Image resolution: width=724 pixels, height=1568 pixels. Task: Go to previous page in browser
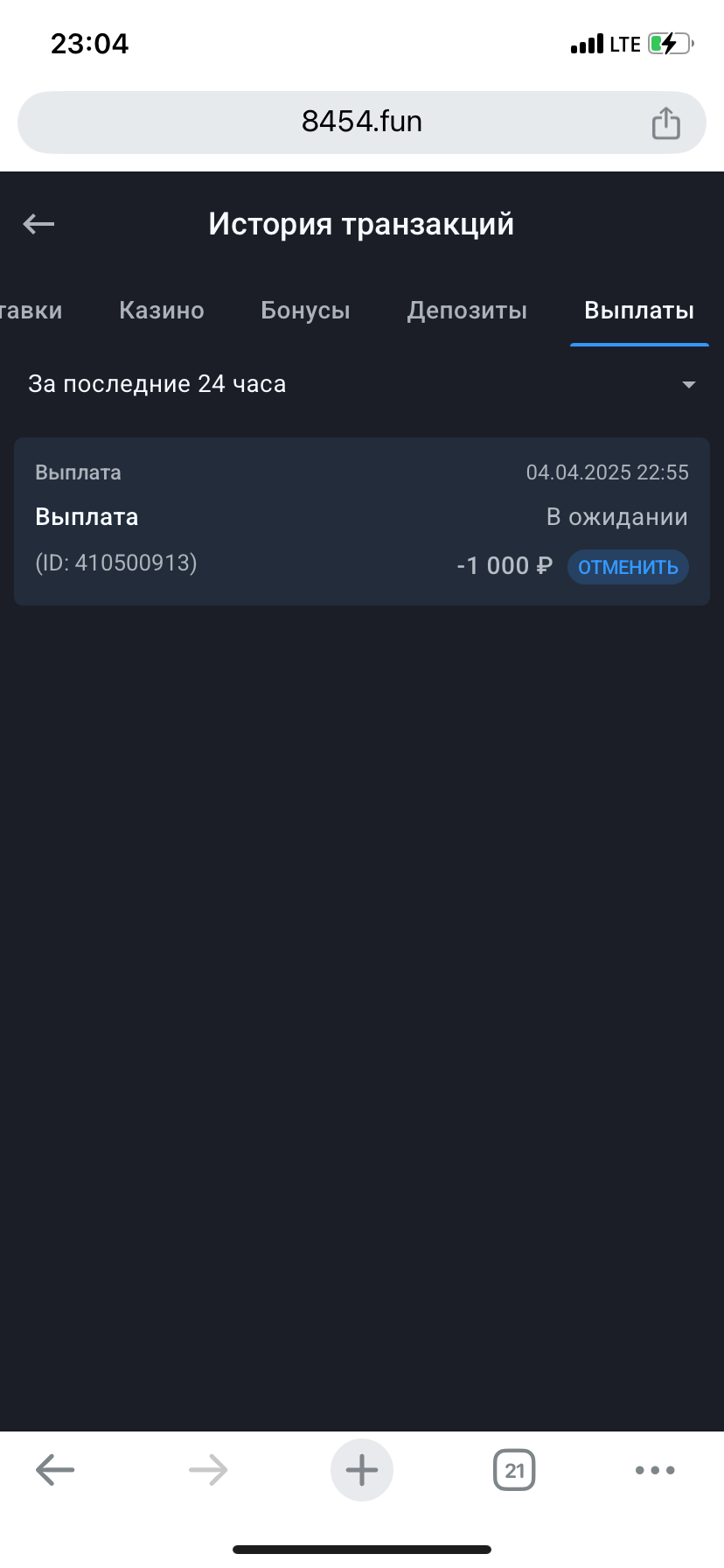point(55,1470)
